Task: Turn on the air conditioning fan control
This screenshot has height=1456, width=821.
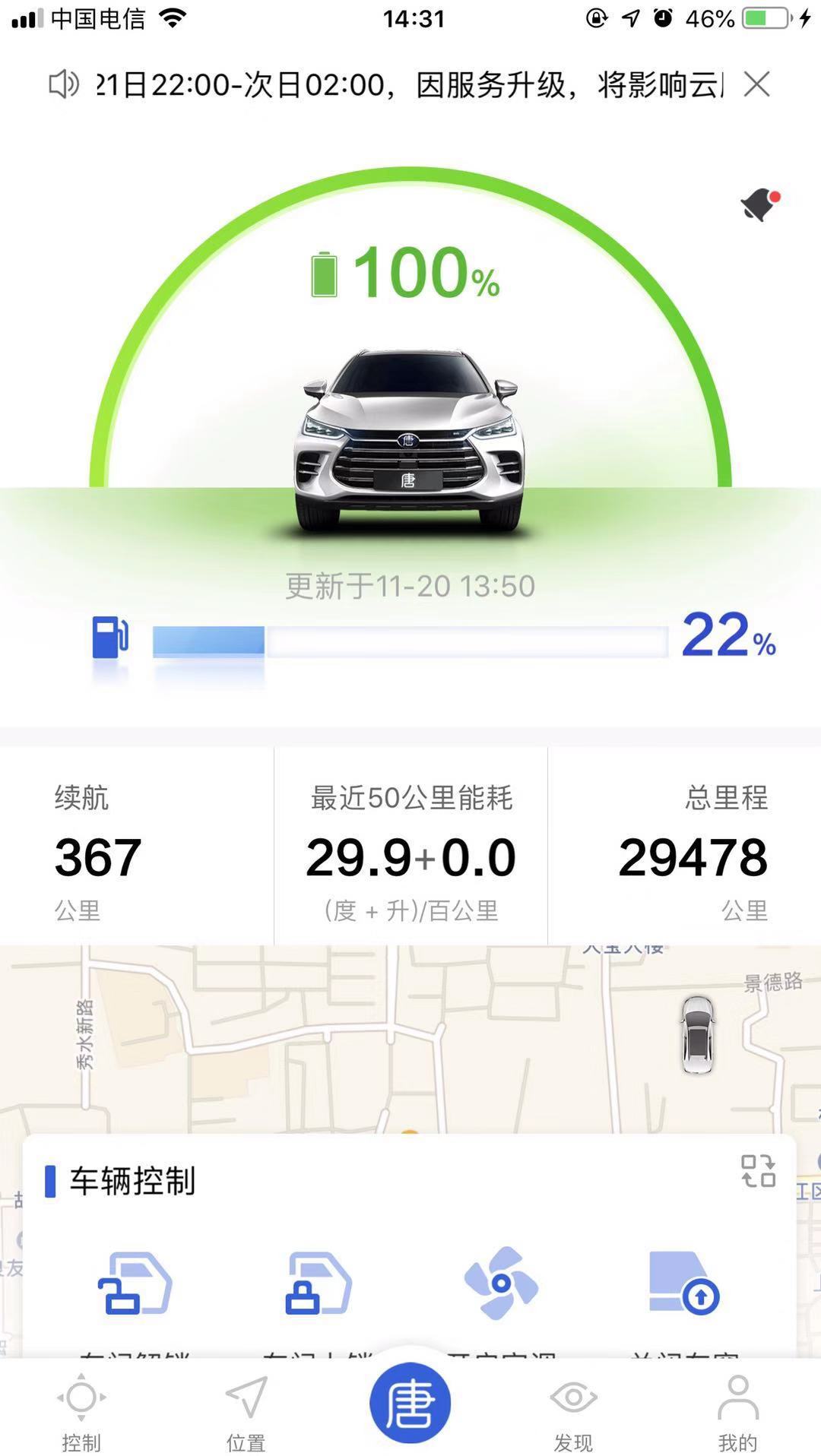Action: (501, 1283)
